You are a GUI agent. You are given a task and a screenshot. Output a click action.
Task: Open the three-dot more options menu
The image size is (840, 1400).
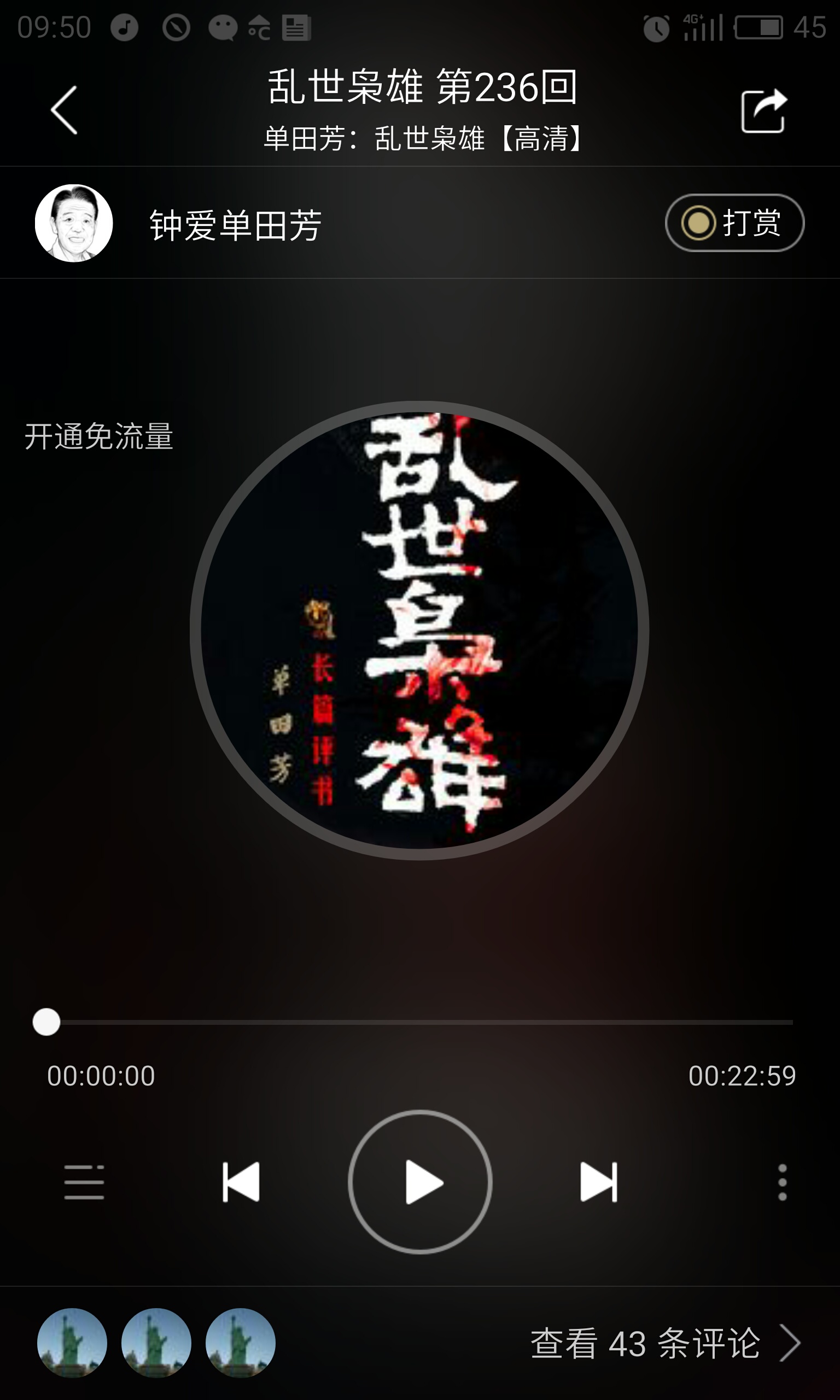tap(782, 1182)
